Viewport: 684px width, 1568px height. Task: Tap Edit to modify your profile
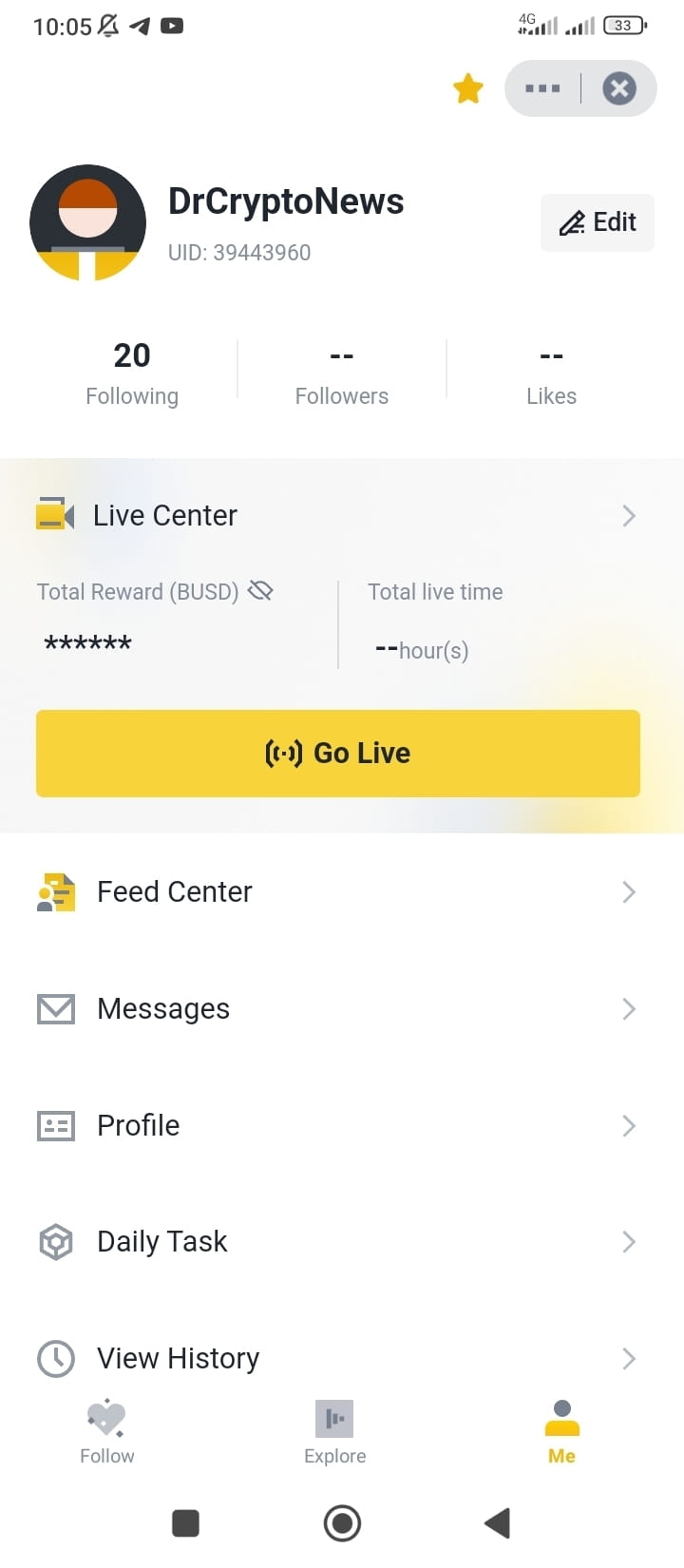pyautogui.click(x=598, y=221)
